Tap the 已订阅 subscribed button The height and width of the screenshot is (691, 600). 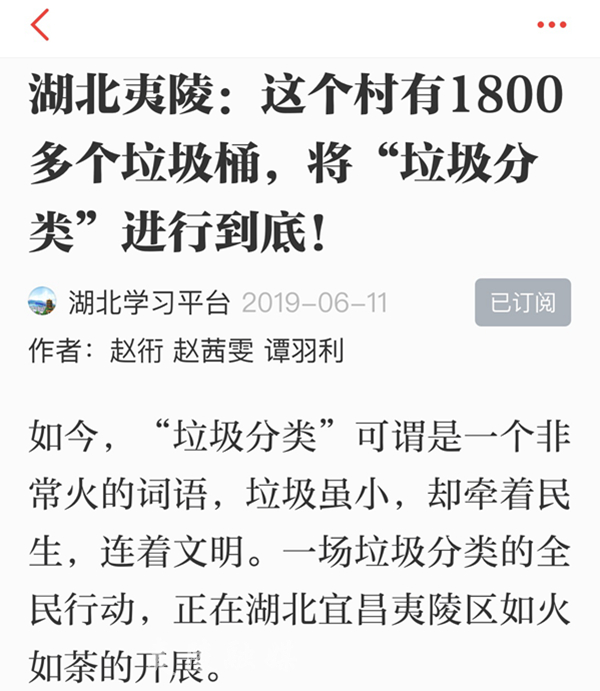pyautogui.click(x=522, y=302)
